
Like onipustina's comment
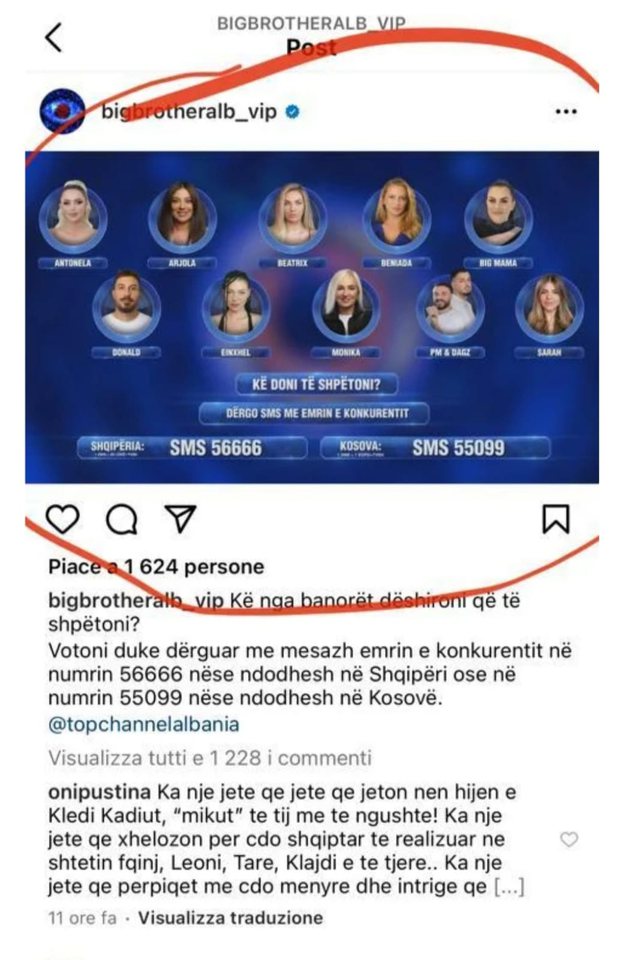pyautogui.click(x=569, y=839)
